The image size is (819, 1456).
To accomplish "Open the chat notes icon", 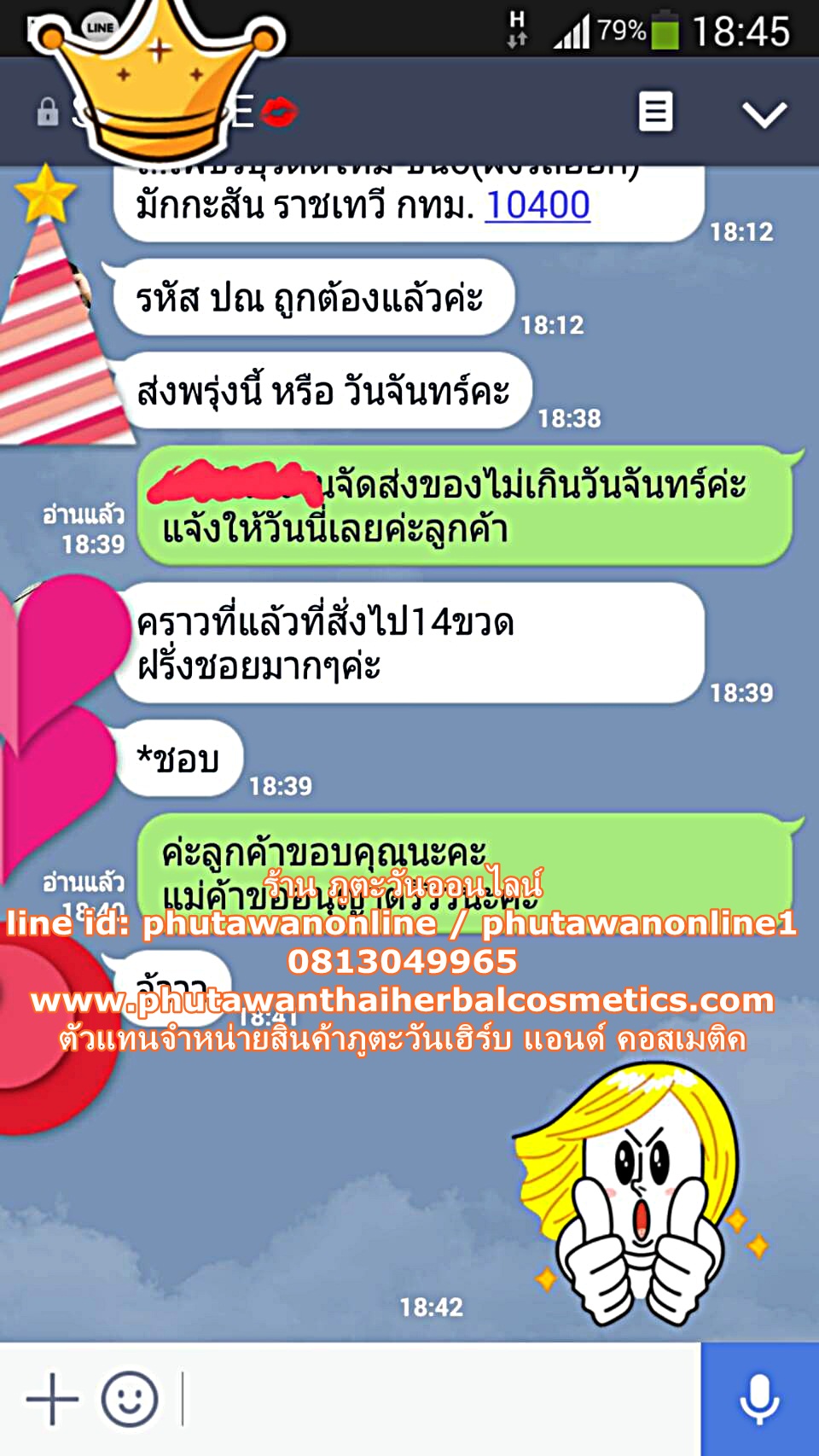I will [x=655, y=112].
